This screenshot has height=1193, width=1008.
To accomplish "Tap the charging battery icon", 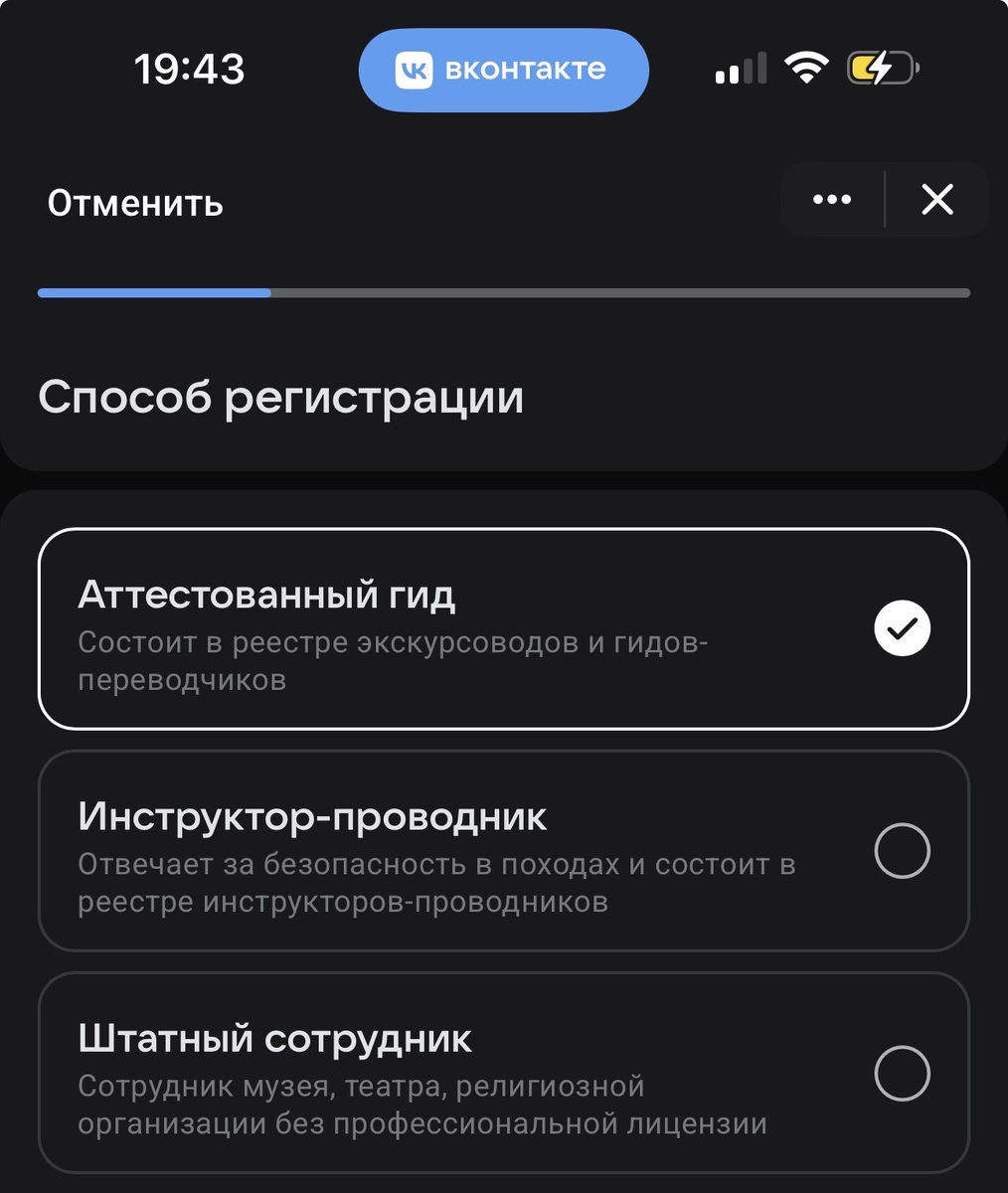I will pos(879,68).
